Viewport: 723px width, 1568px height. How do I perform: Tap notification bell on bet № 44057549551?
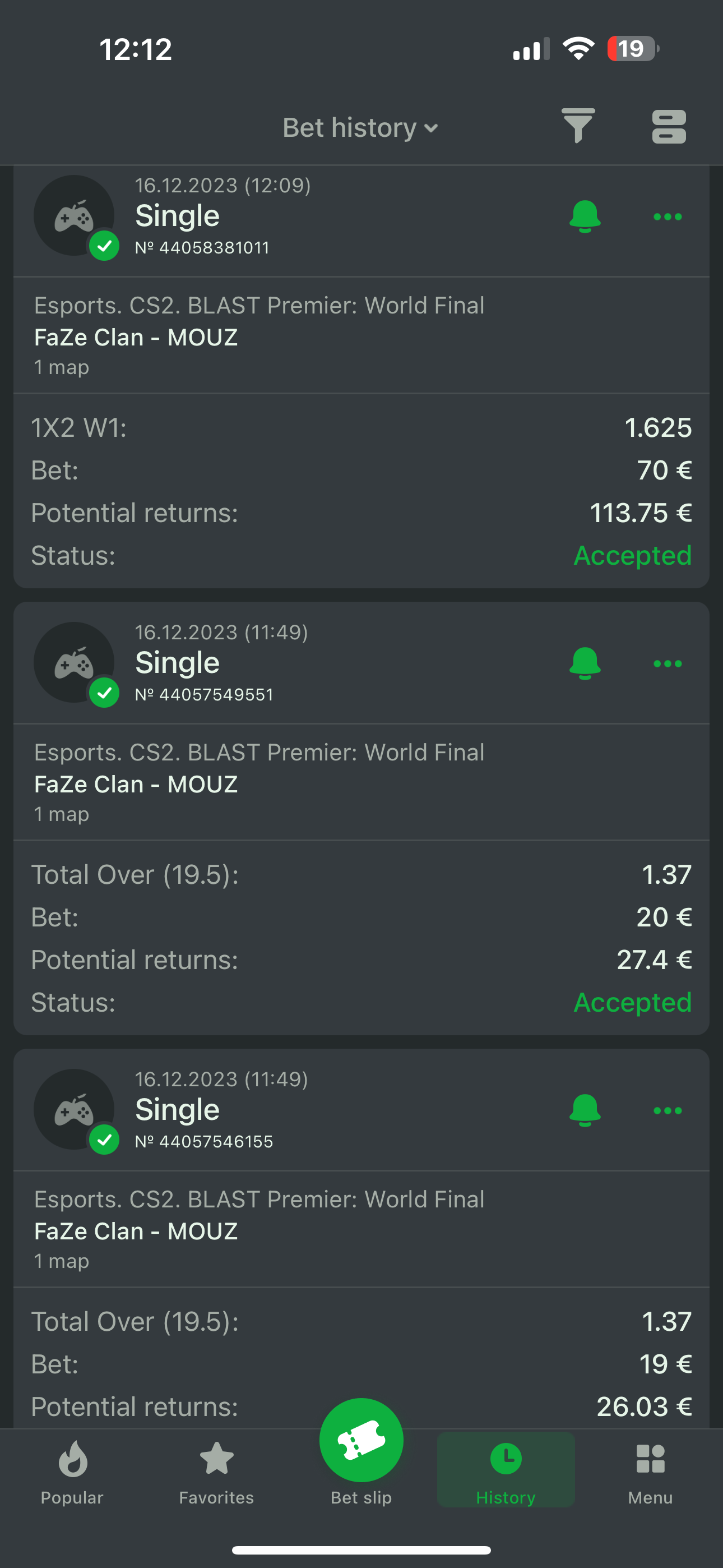point(585,663)
